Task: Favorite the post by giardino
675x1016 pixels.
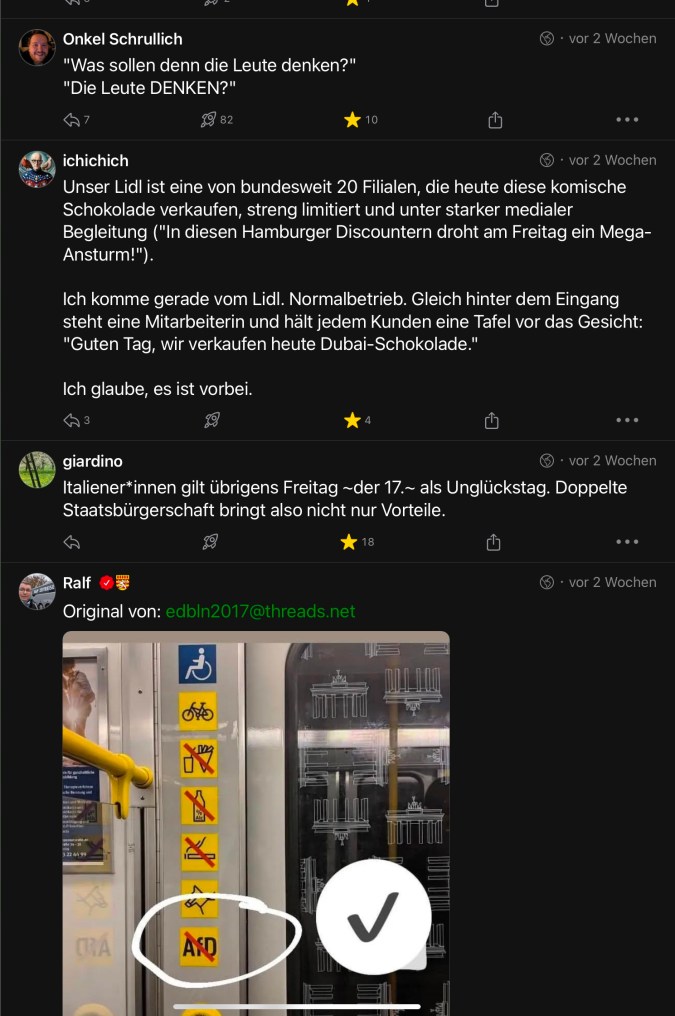Action: (x=349, y=542)
